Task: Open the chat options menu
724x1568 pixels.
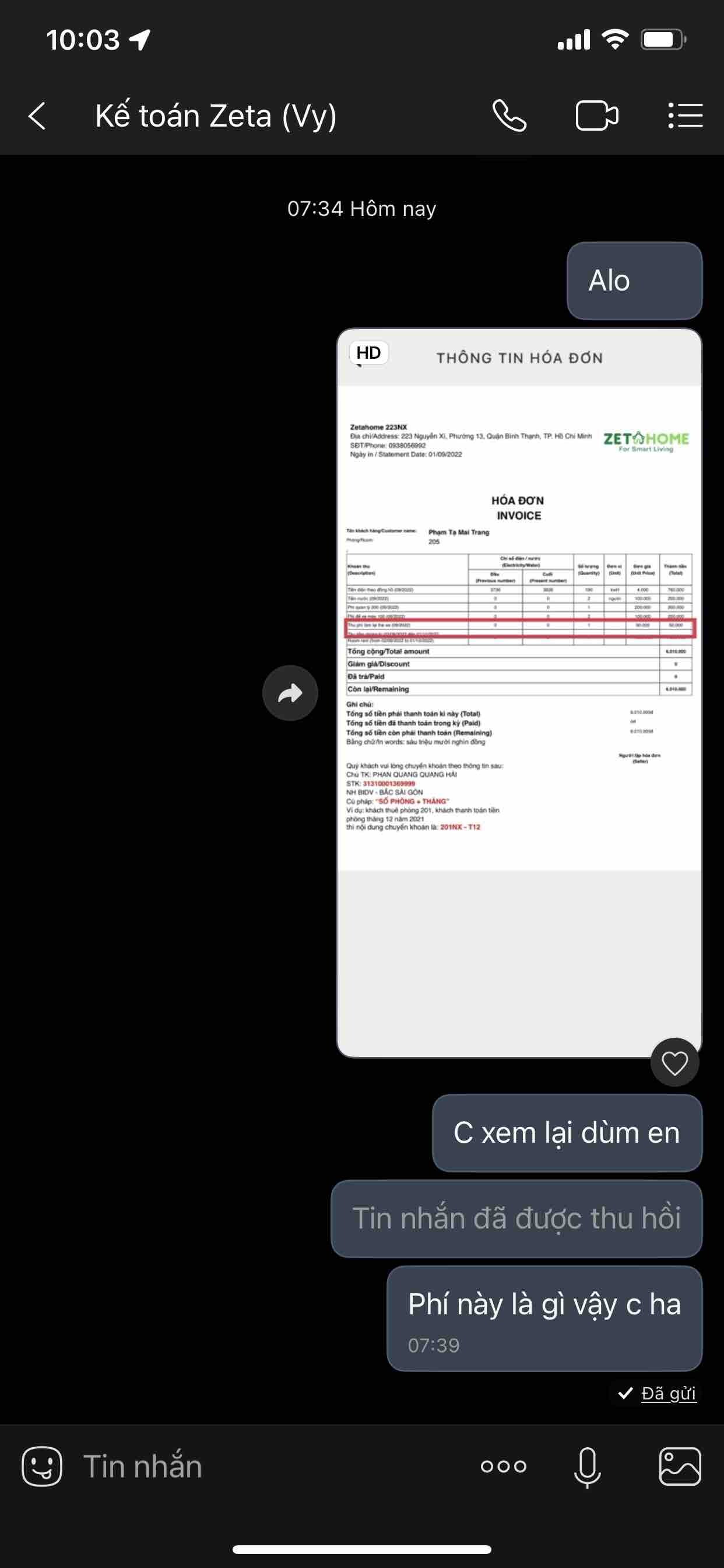Action: [x=685, y=116]
